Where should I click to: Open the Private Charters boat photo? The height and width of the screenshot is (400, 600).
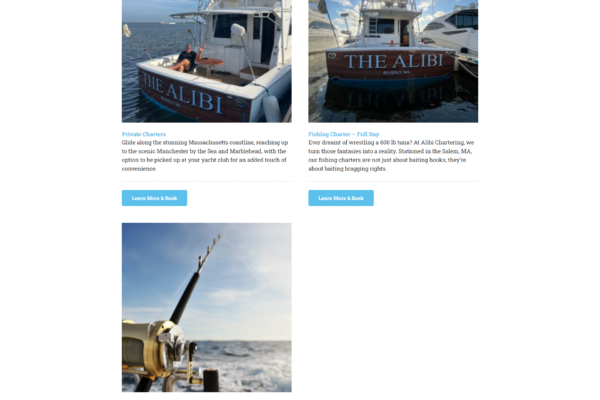point(206,60)
